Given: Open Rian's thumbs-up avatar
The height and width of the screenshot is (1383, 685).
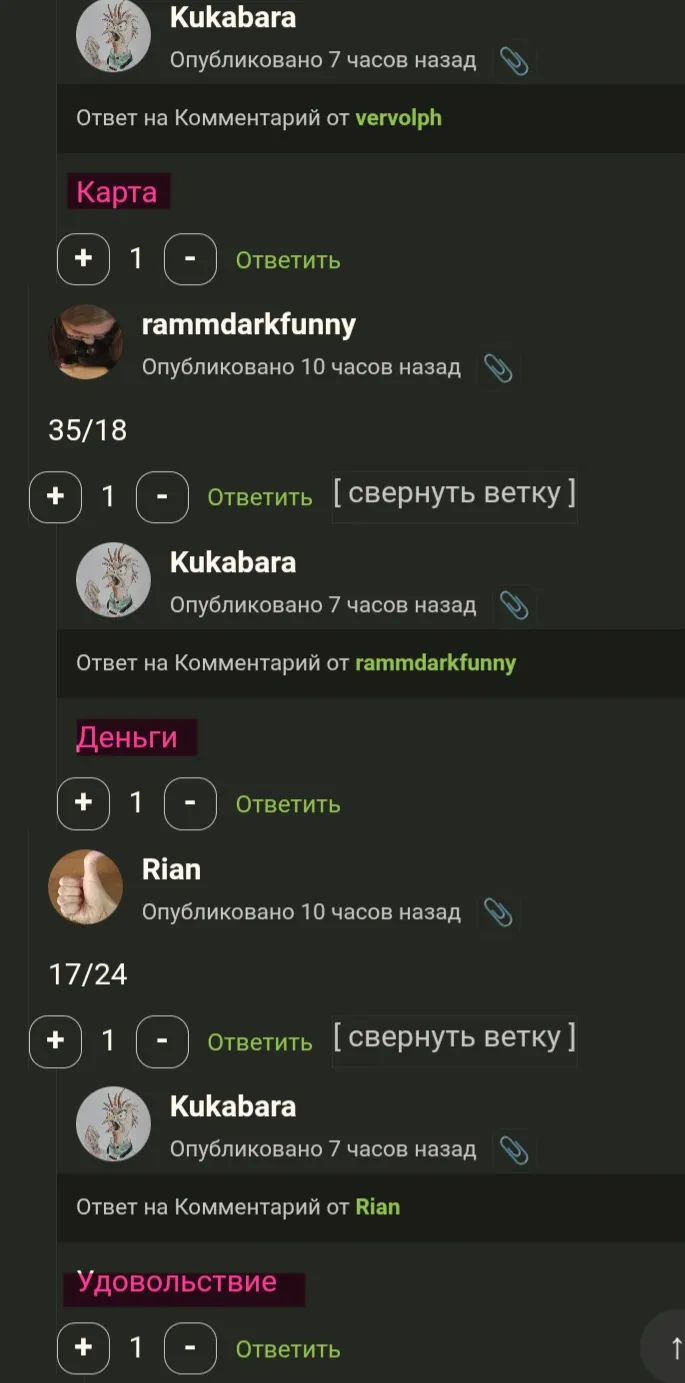Looking at the screenshot, I should click(x=86, y=887).
